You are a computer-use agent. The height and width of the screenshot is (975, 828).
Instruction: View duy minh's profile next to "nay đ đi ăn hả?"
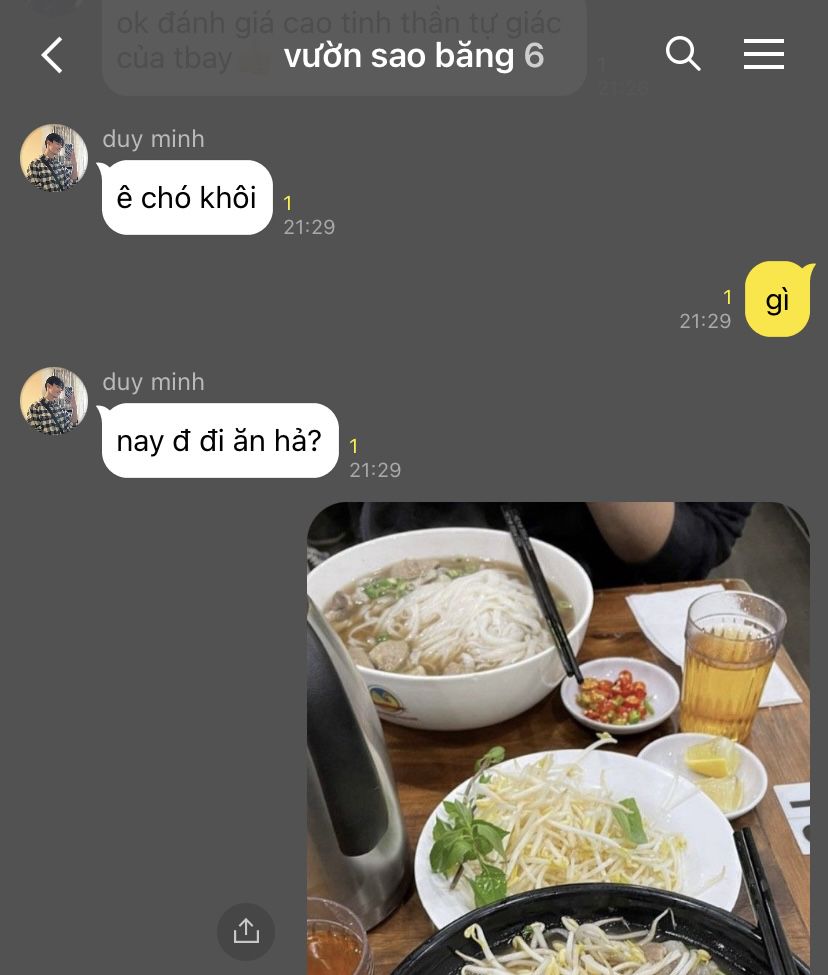pos(54,401)
